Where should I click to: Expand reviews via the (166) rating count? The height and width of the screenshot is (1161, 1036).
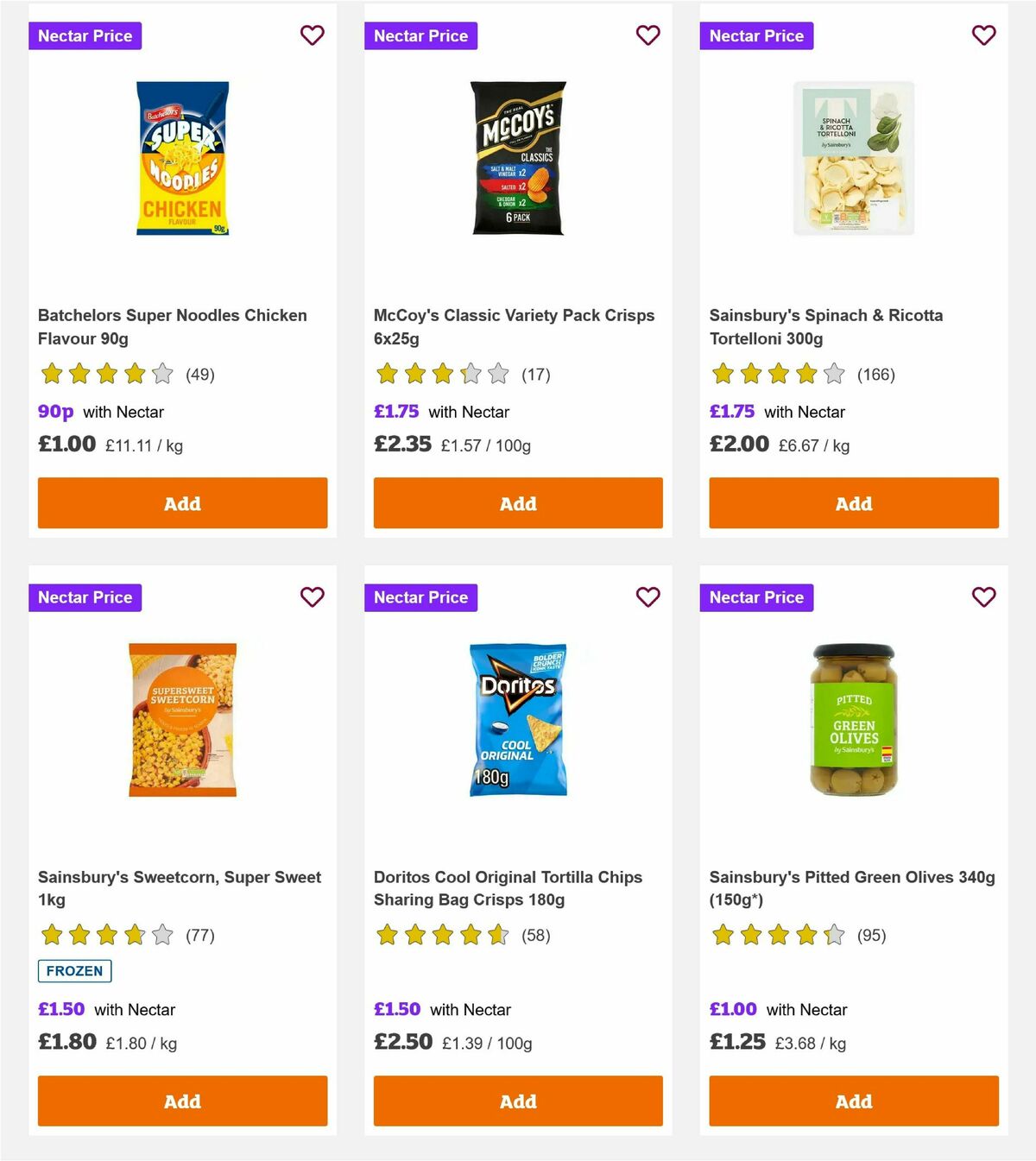875,375
